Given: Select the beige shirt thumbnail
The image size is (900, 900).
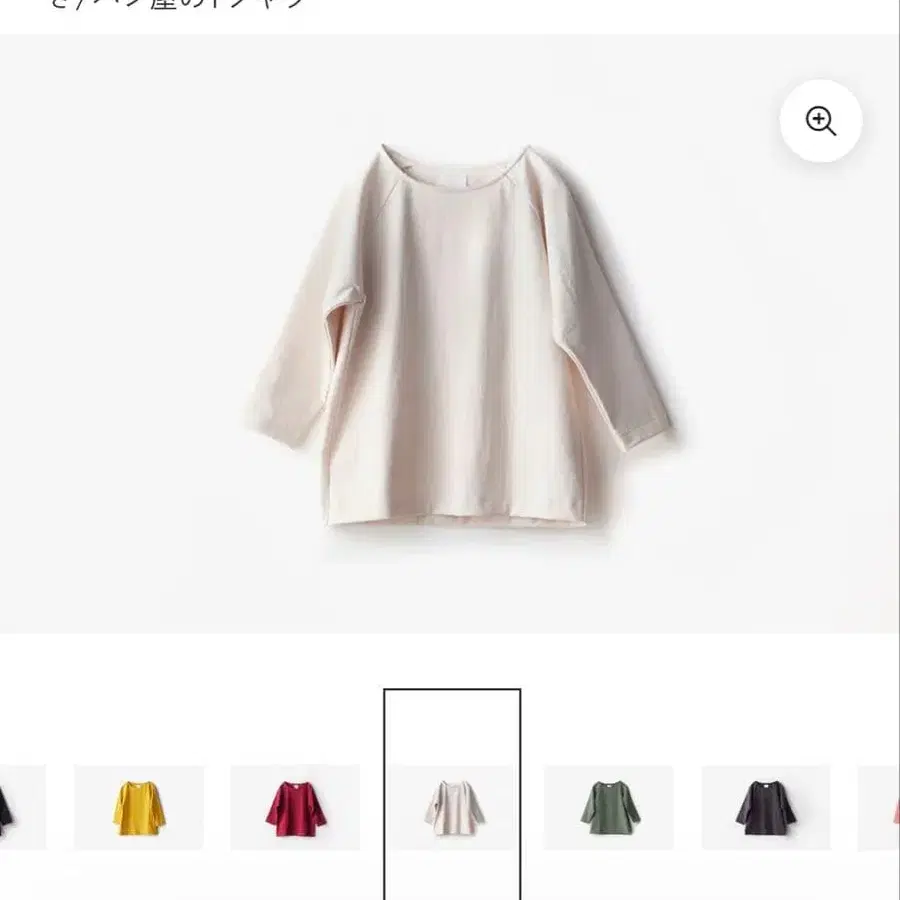Looking at the screenshot, I should 452,808.
